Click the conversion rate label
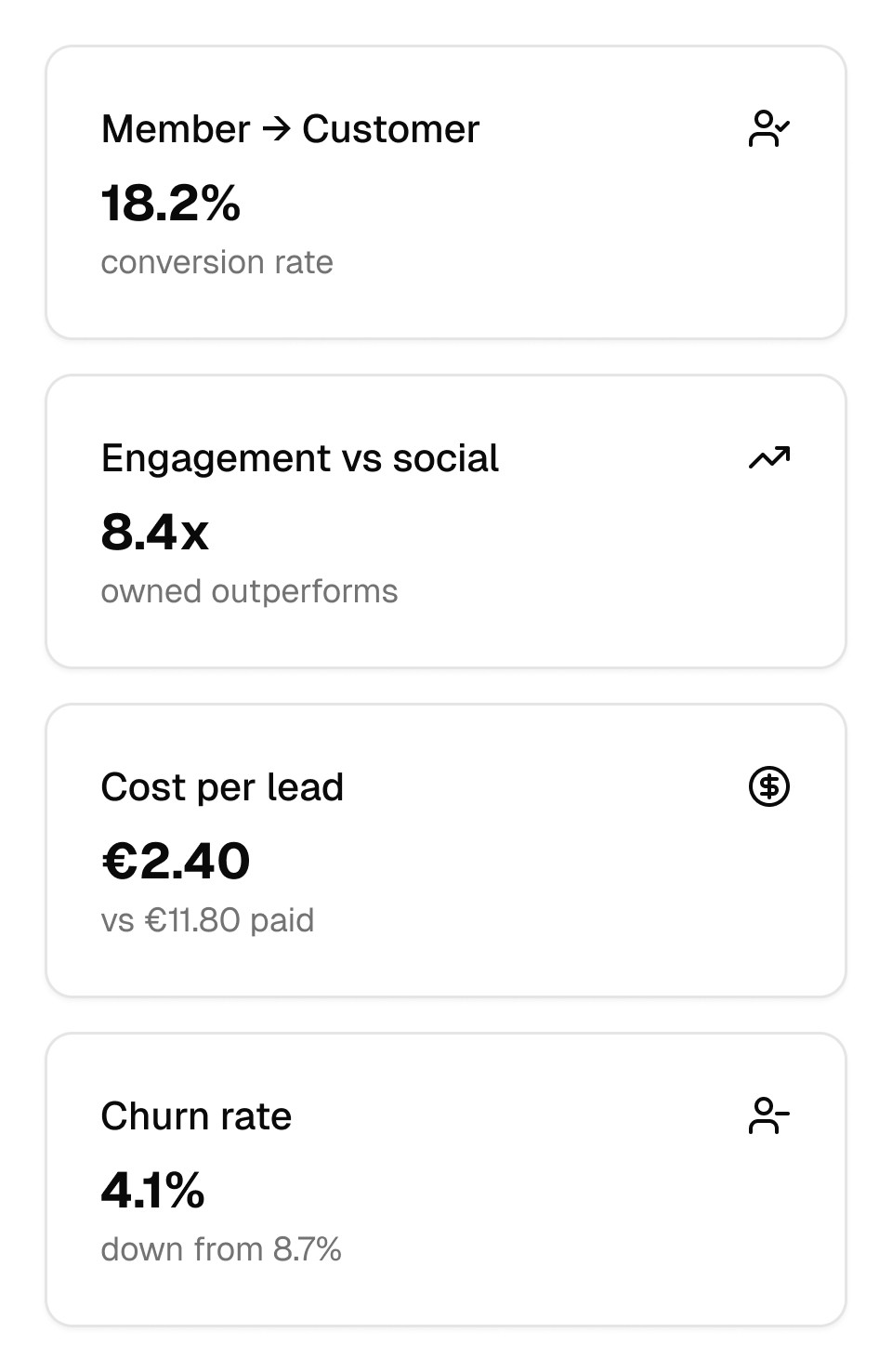The height and width of the screenshot is (1372, 892). pyautogui.click(x=216, y=262)
